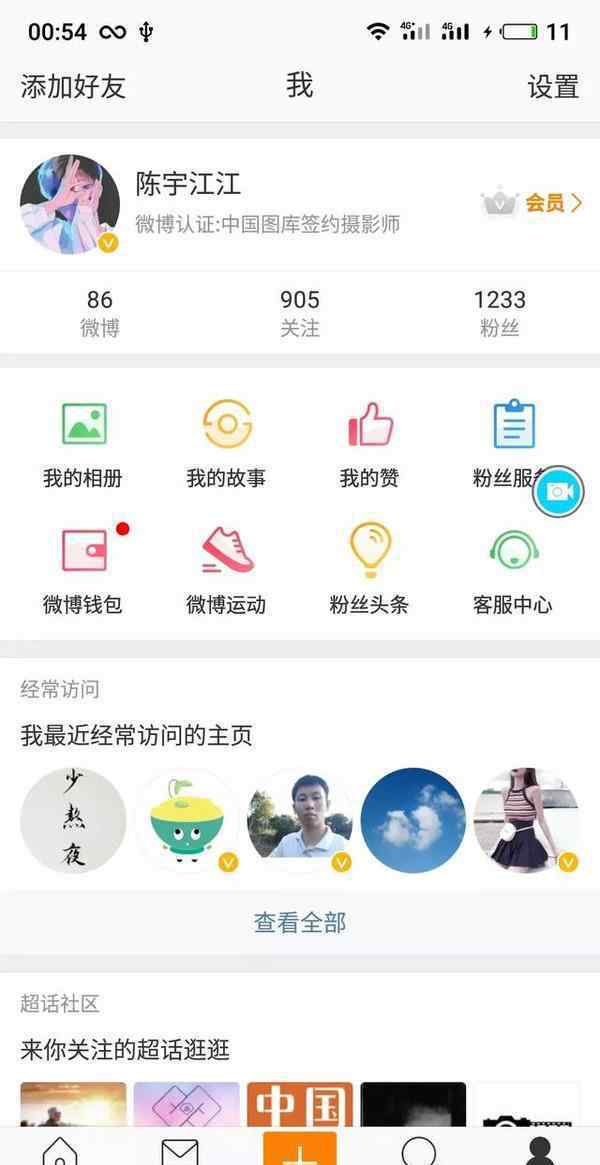The height and width of the screenshot is (1165, 600).
Task: Tap the floating blue video camera button
Action: 557,491
